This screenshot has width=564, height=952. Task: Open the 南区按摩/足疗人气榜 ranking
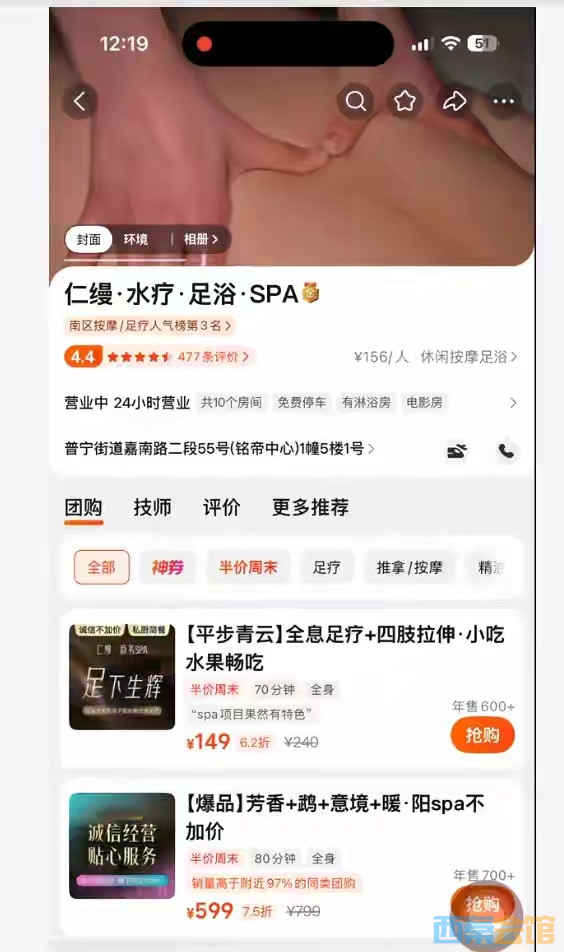(149, 326)
